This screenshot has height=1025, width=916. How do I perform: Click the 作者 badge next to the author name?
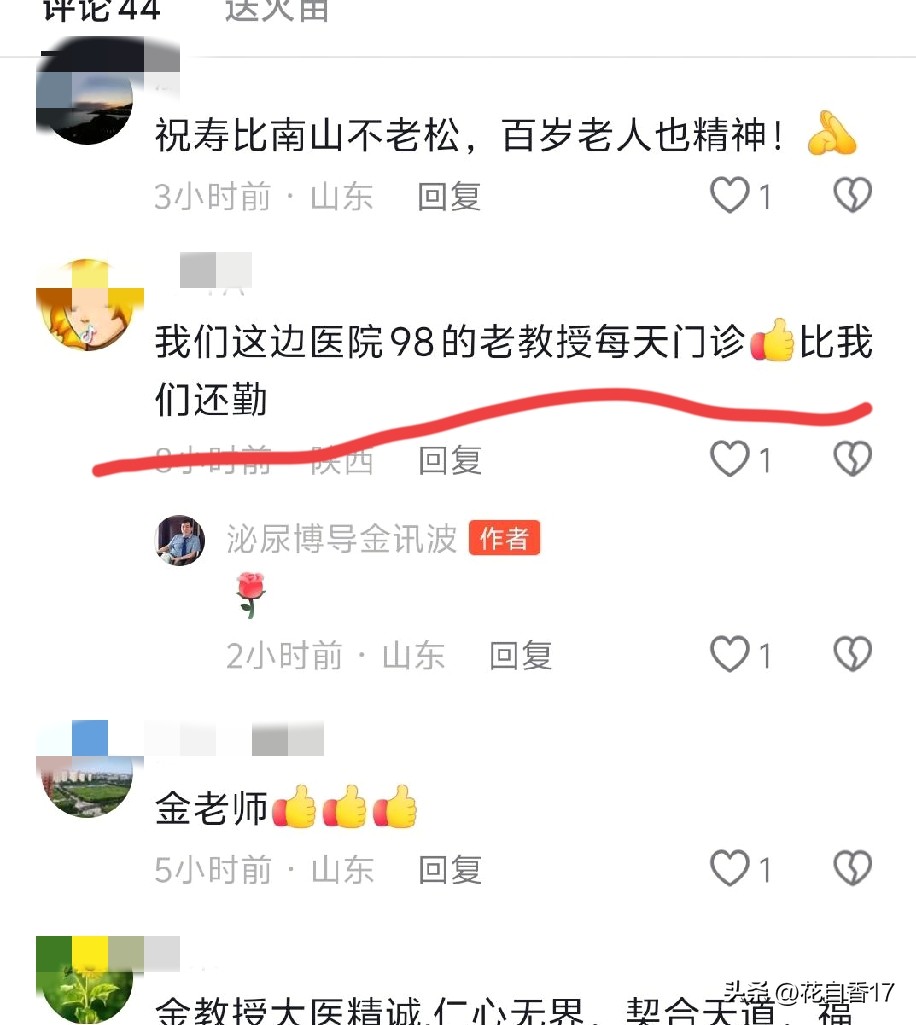point(505,538)
